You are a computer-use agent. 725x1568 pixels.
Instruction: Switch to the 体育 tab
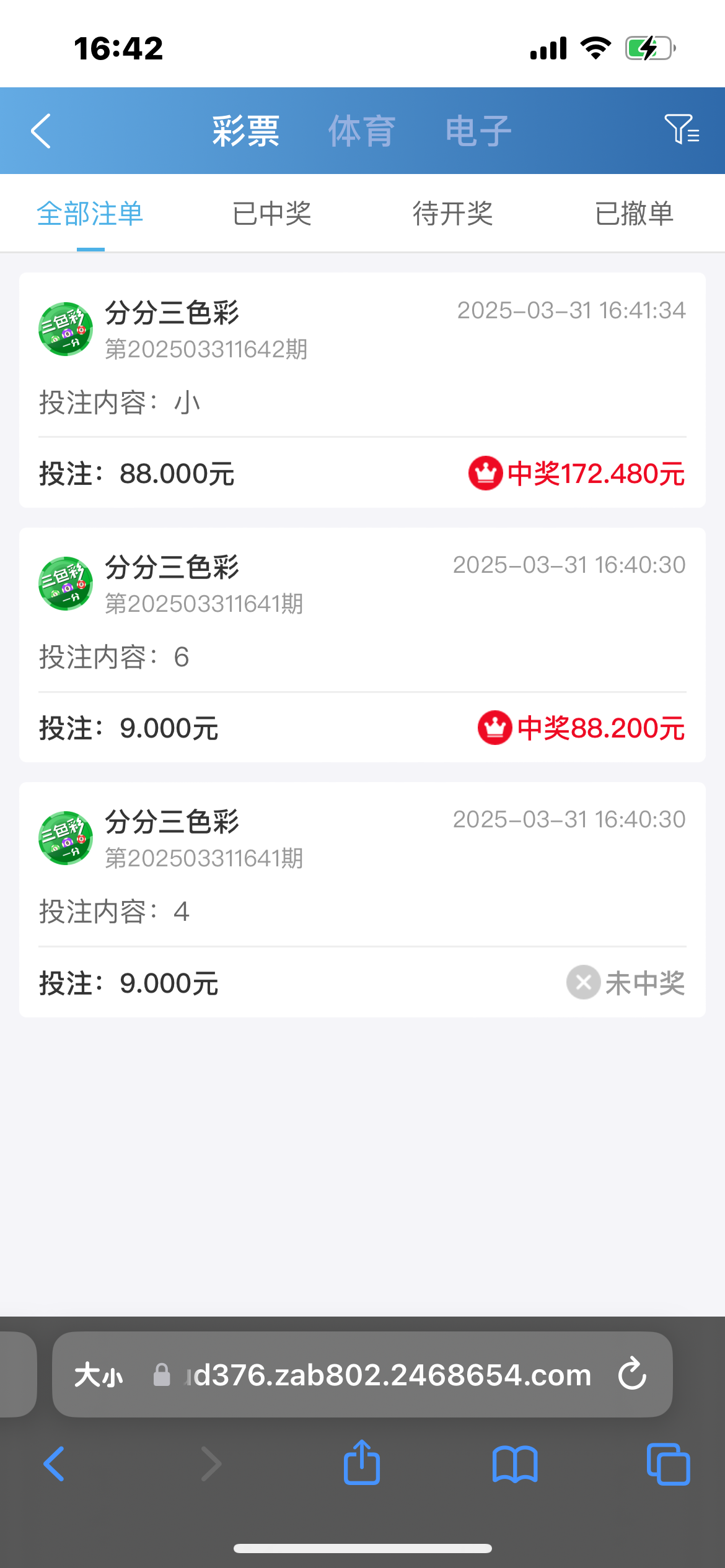point(361,131)
